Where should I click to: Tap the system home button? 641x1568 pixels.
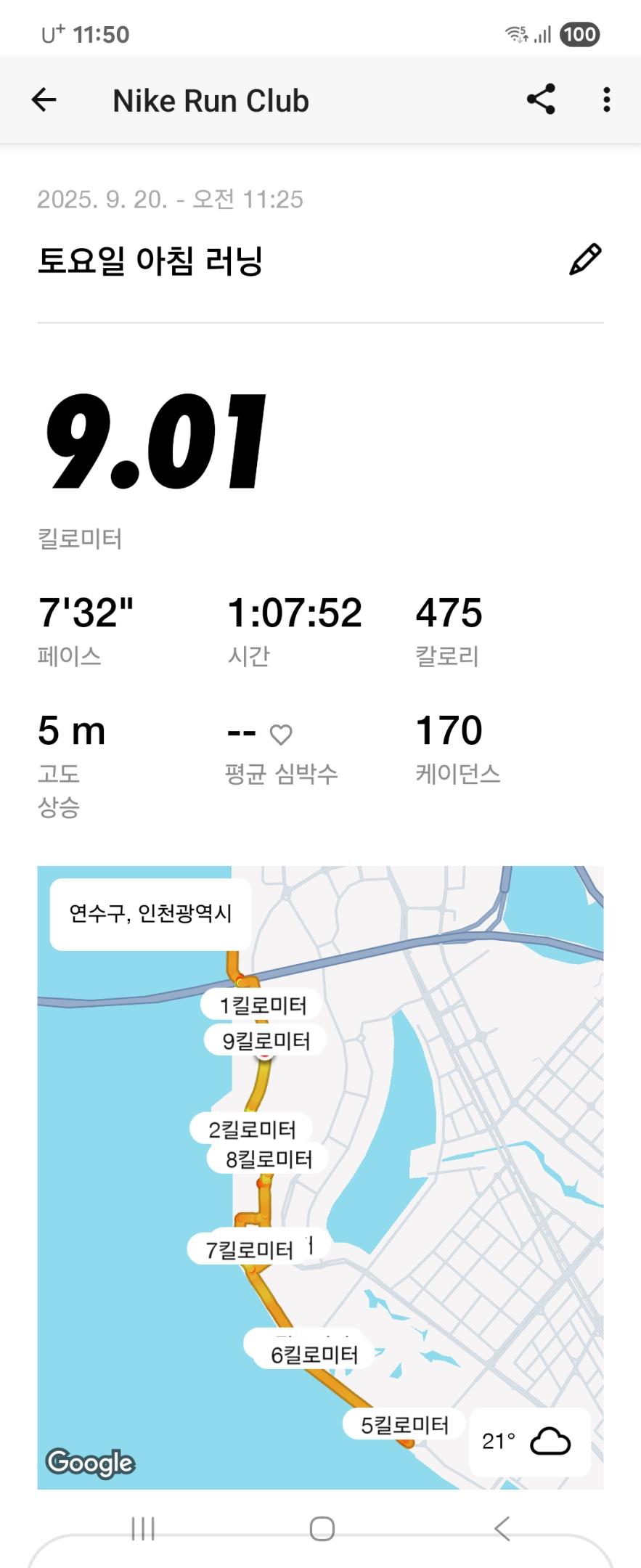[322, 1529]
